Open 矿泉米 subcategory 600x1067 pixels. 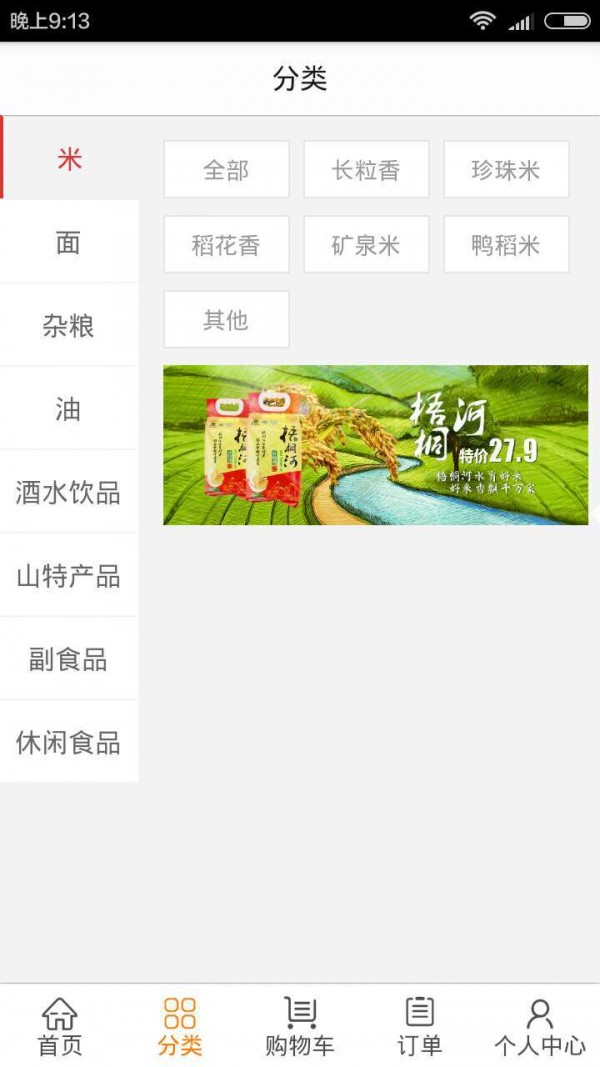point(366,245)
